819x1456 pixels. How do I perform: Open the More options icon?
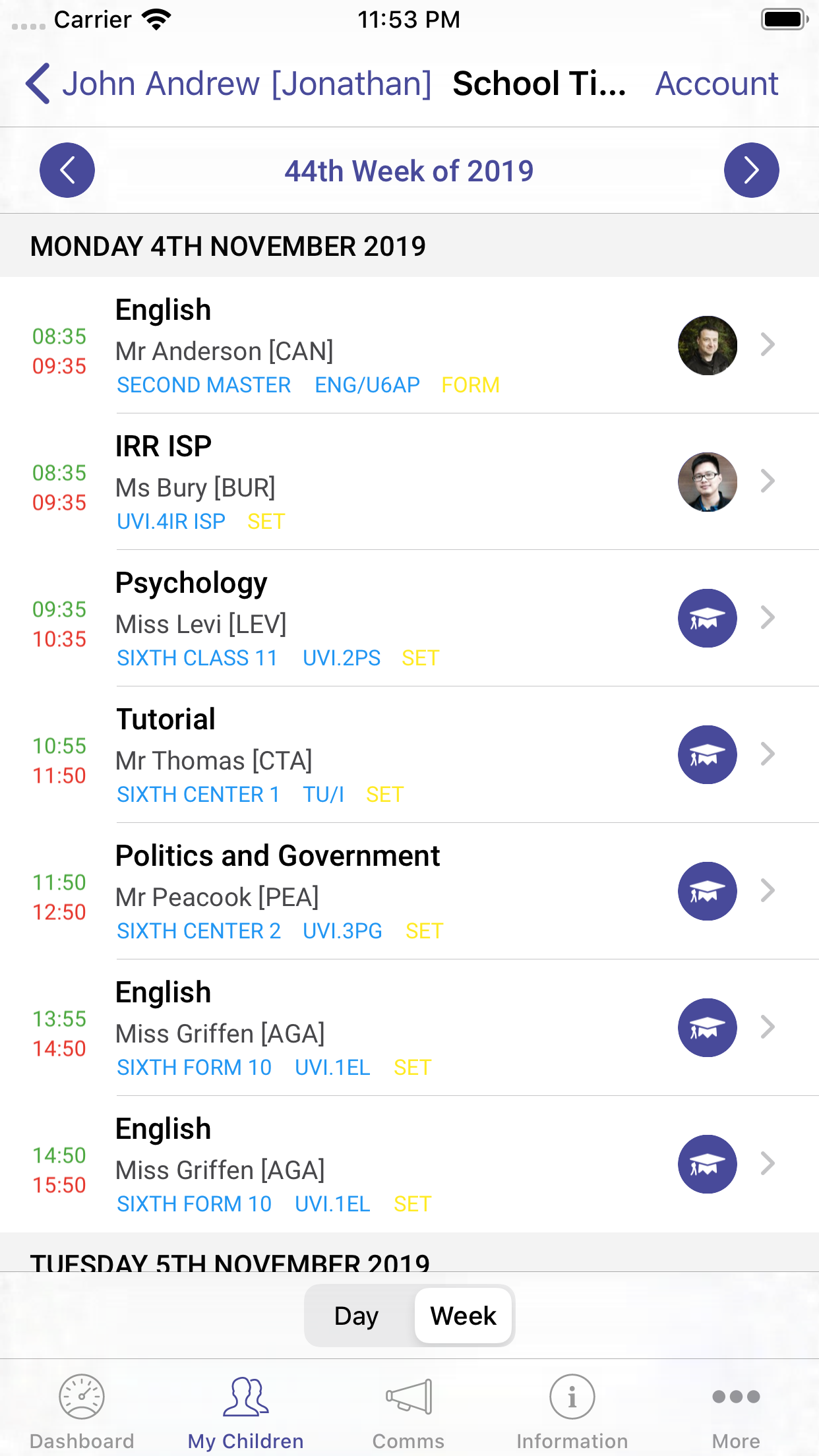pyautogui.click(x=735, y=1398)
